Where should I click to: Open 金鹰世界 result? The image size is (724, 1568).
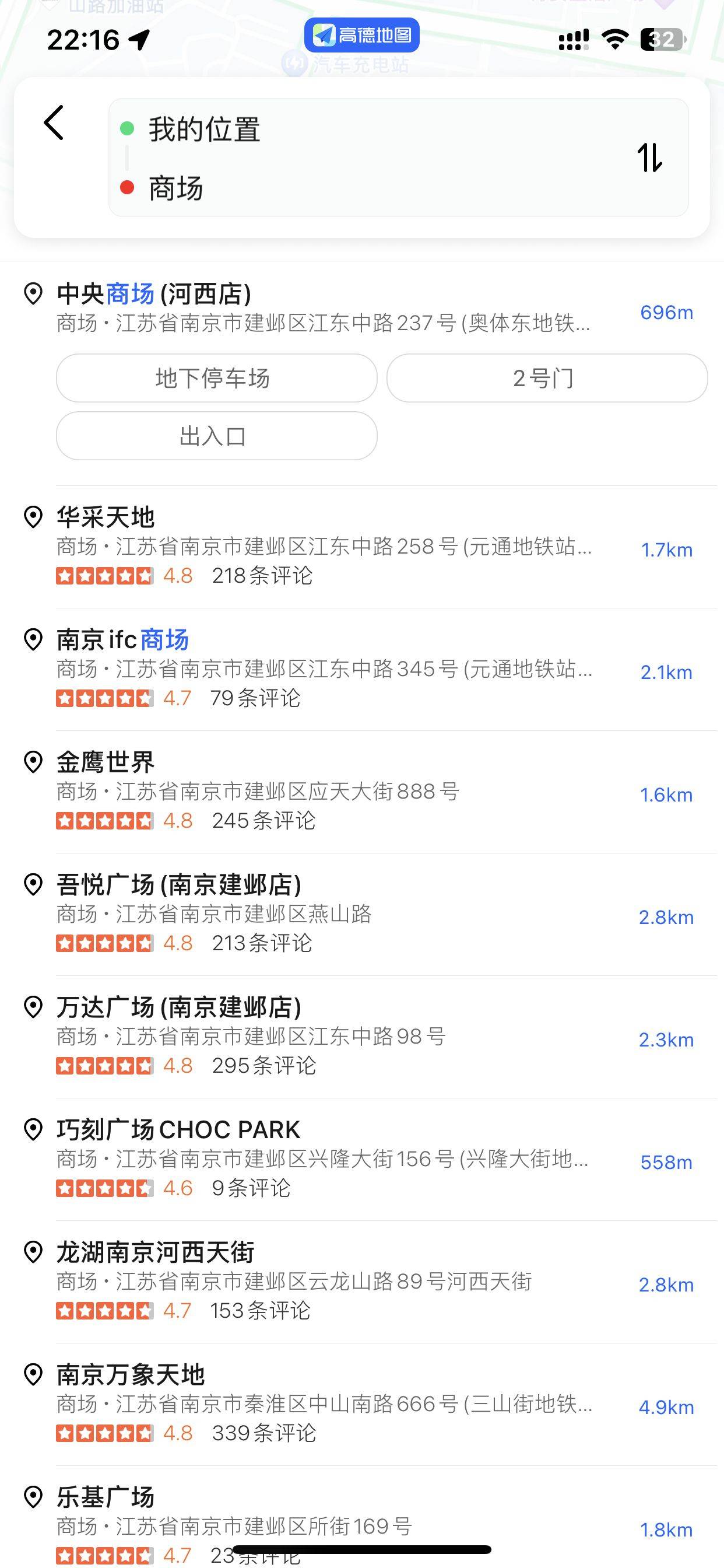(x=362, y=792)
